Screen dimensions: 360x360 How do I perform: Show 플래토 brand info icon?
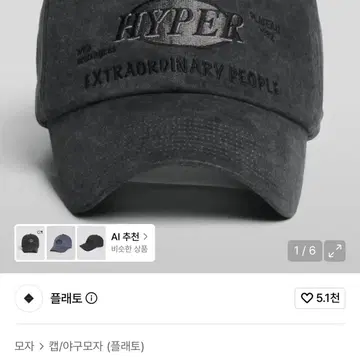click(x=91, y=298)
